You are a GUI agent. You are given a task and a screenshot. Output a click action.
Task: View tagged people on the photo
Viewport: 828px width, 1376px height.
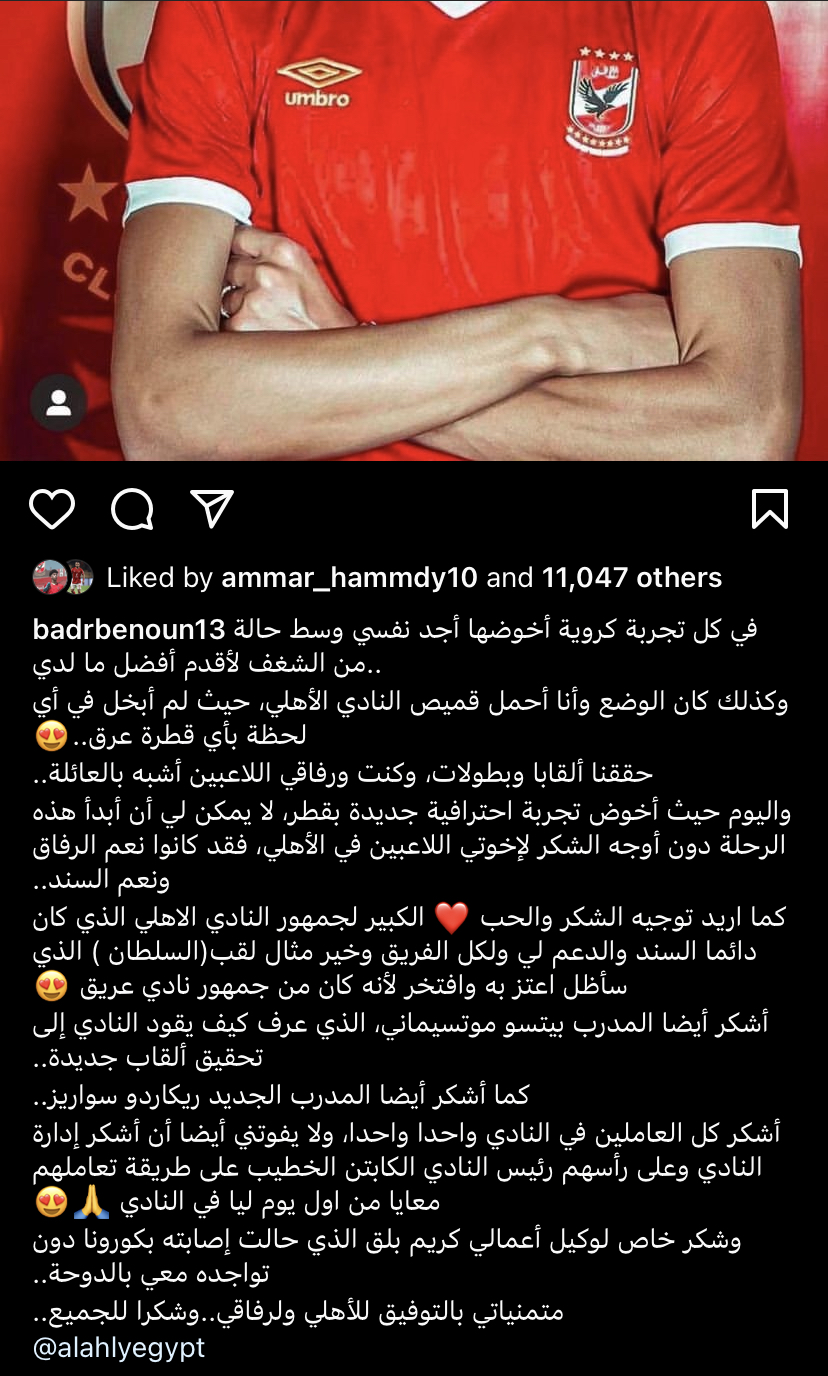[58, 403]
